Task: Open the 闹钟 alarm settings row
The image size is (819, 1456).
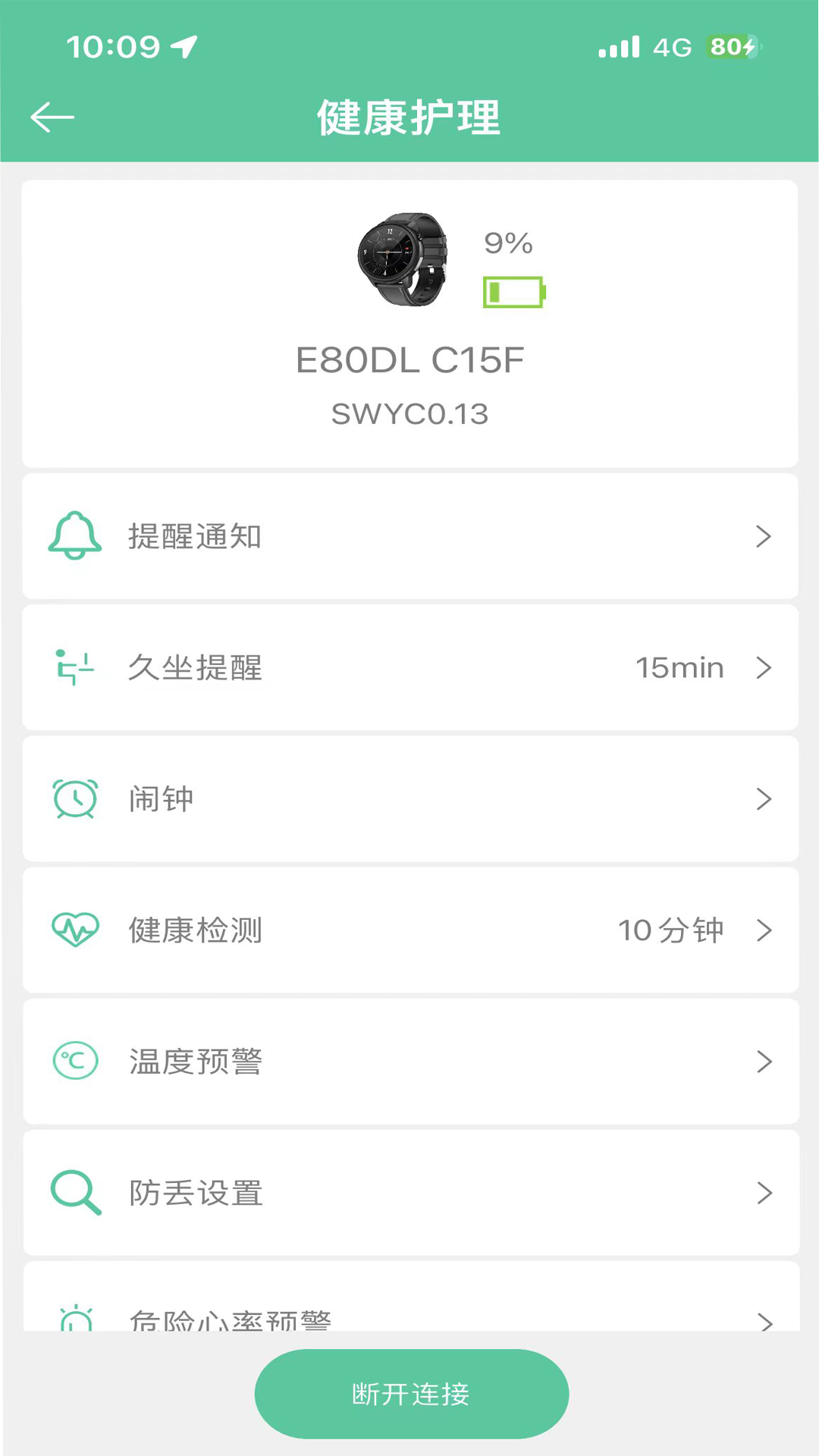Action: click(409, 799)
